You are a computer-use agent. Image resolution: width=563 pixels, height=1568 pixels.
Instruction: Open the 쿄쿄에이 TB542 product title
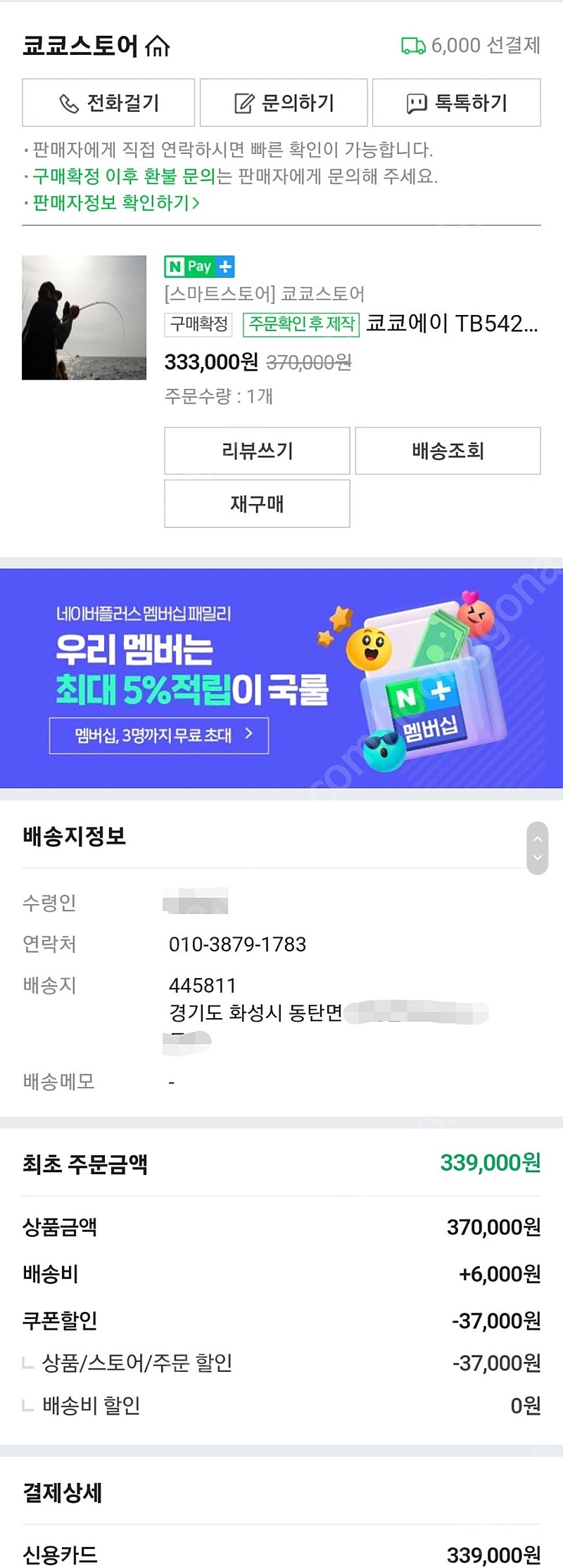coord(451,323)
